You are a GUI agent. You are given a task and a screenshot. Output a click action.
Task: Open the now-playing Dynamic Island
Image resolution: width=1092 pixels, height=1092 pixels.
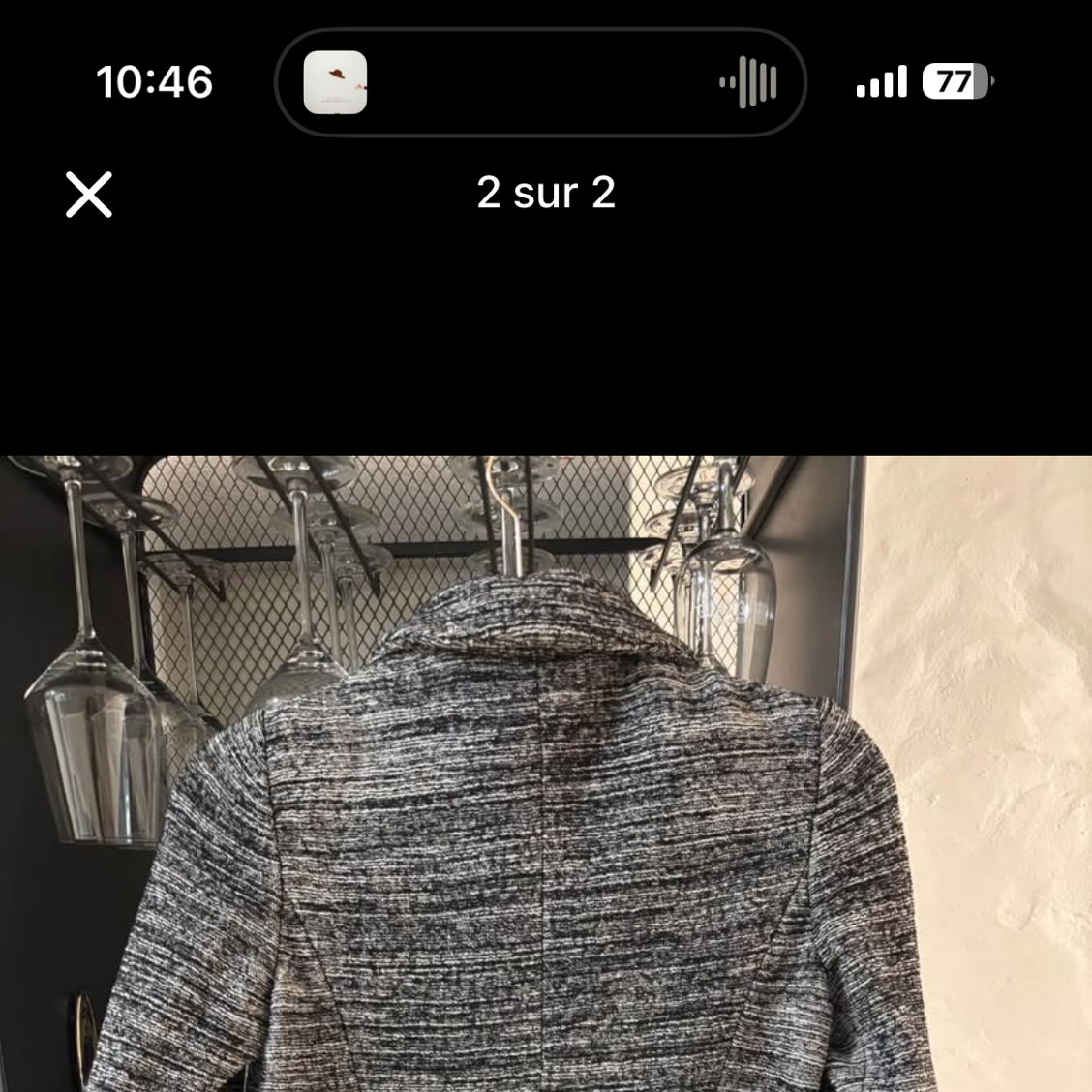pyautogui.click(x=540, y=83)
